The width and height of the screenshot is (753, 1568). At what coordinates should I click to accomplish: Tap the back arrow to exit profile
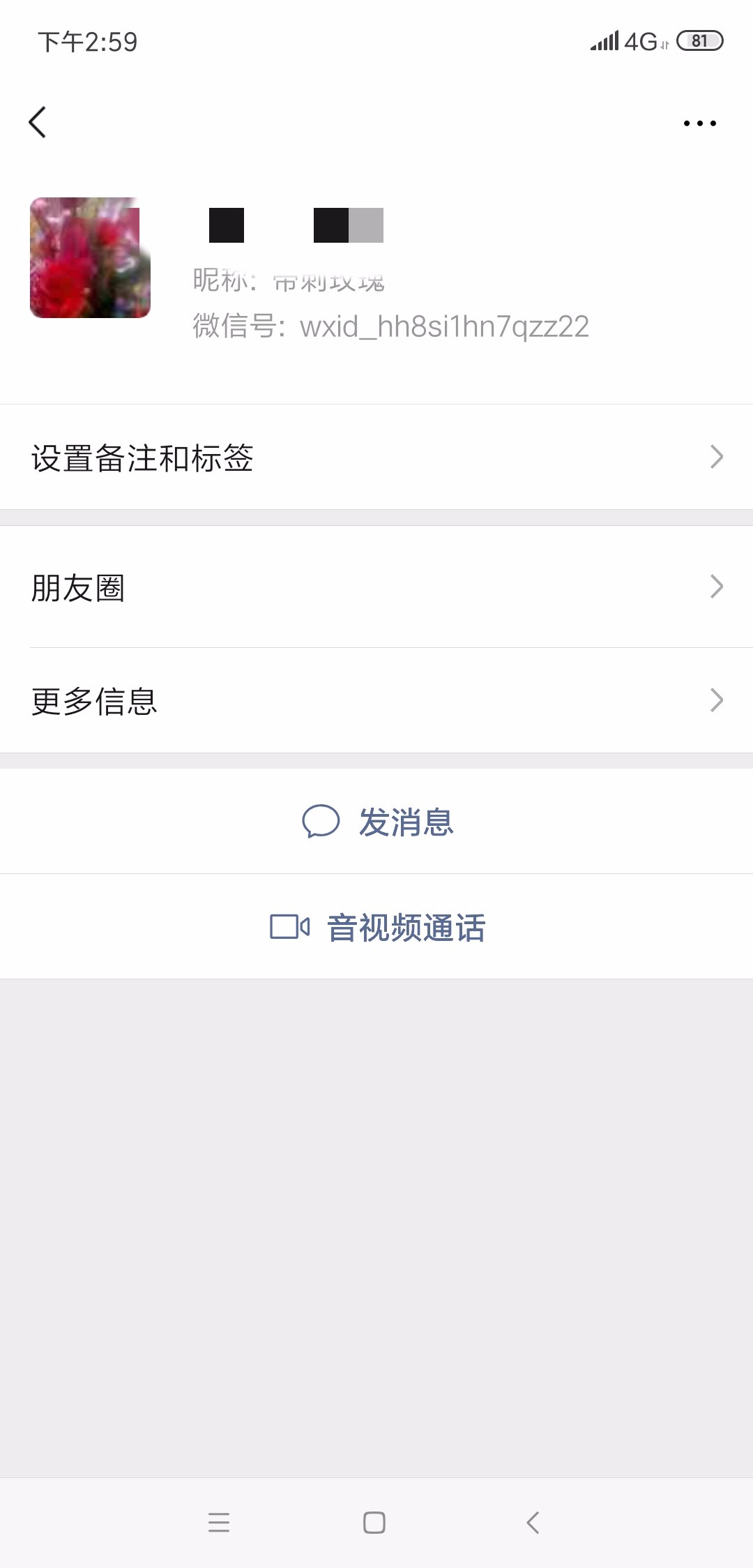click(x=38, y=122)
